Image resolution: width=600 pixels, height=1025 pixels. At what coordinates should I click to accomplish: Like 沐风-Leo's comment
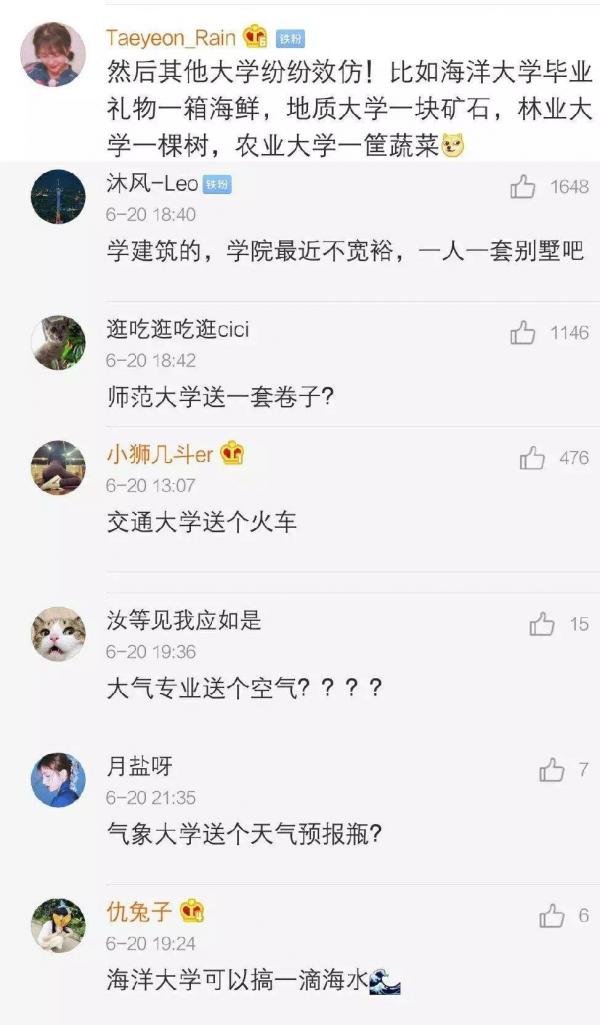(x=523, y=187)
